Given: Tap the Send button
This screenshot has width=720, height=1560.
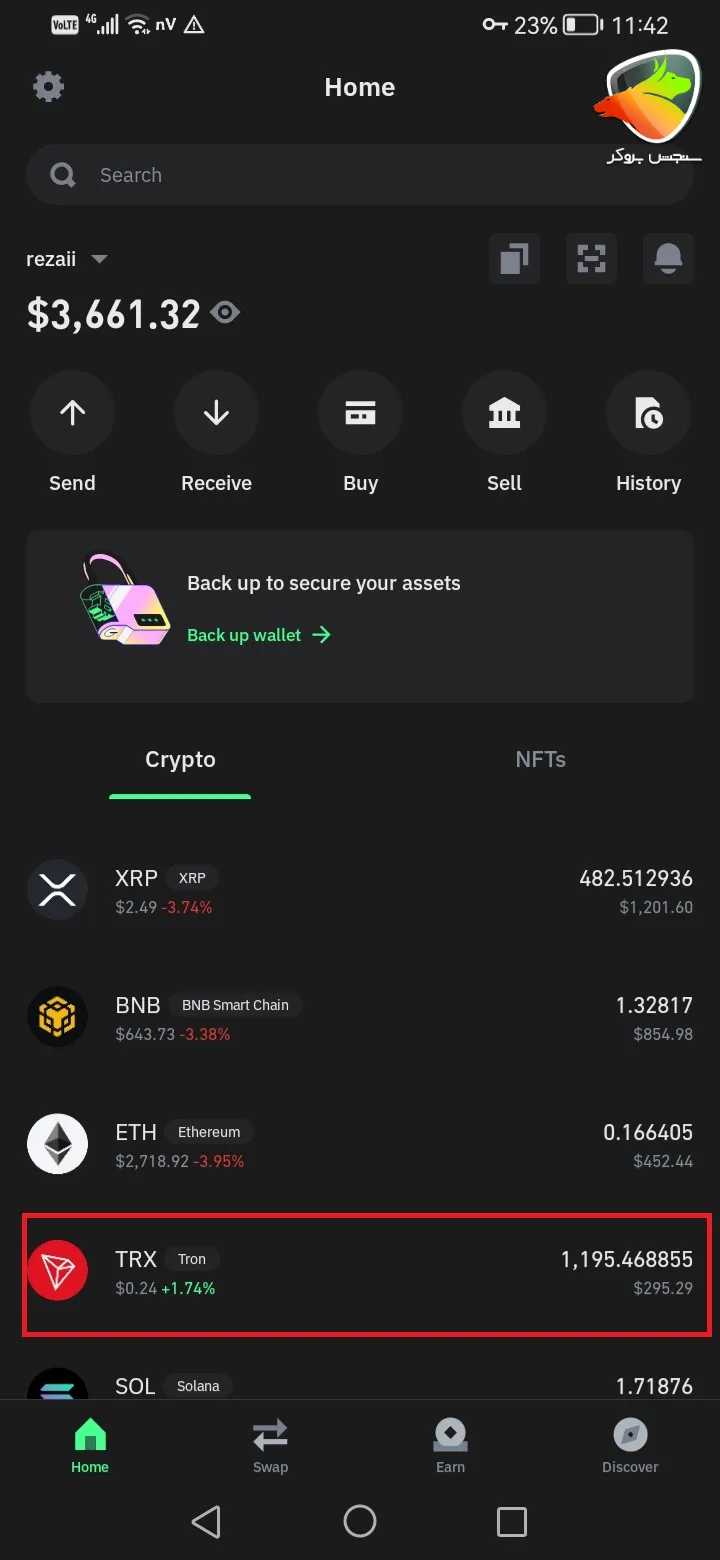Looking at the screenshot, I should click(72, 413).
